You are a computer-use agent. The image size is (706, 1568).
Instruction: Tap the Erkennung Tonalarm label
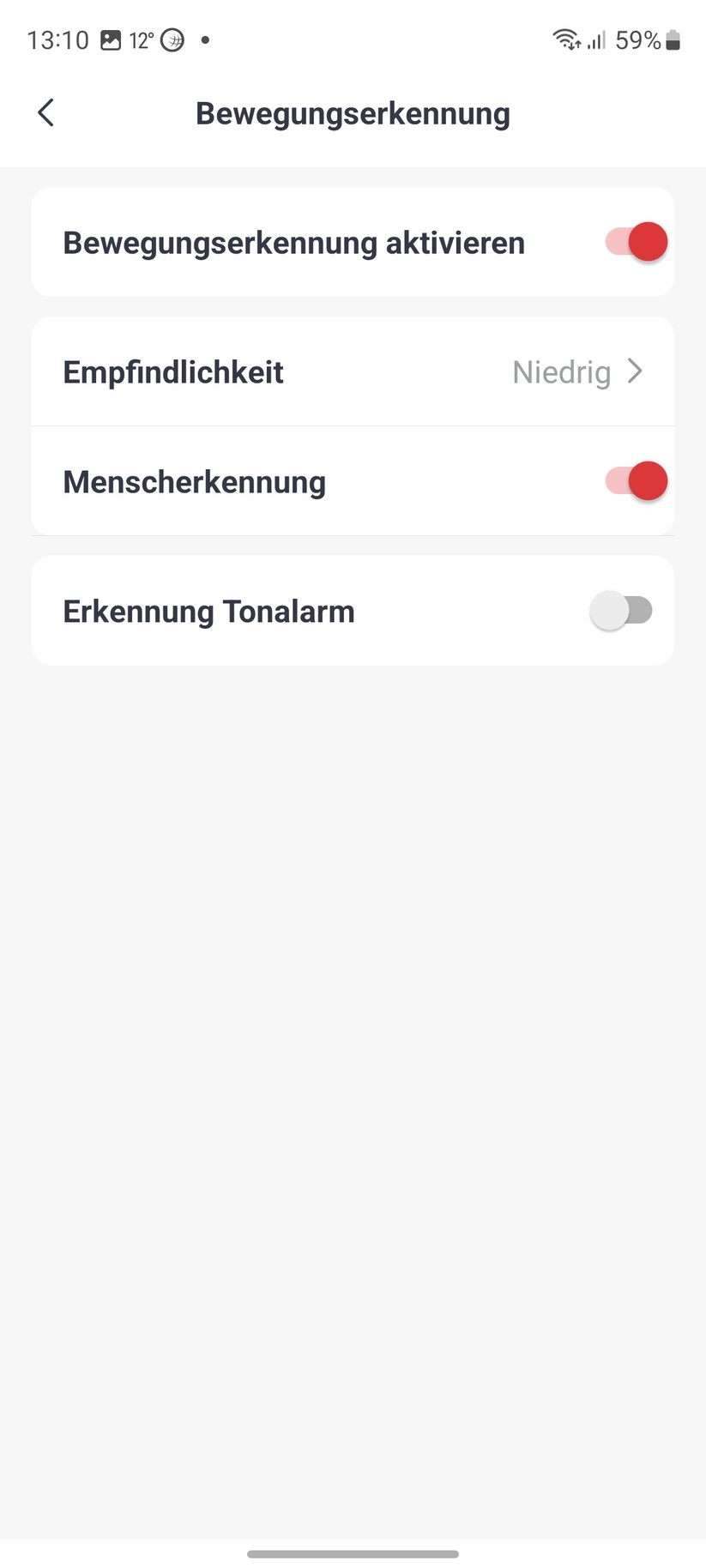[x=208, y=610]
